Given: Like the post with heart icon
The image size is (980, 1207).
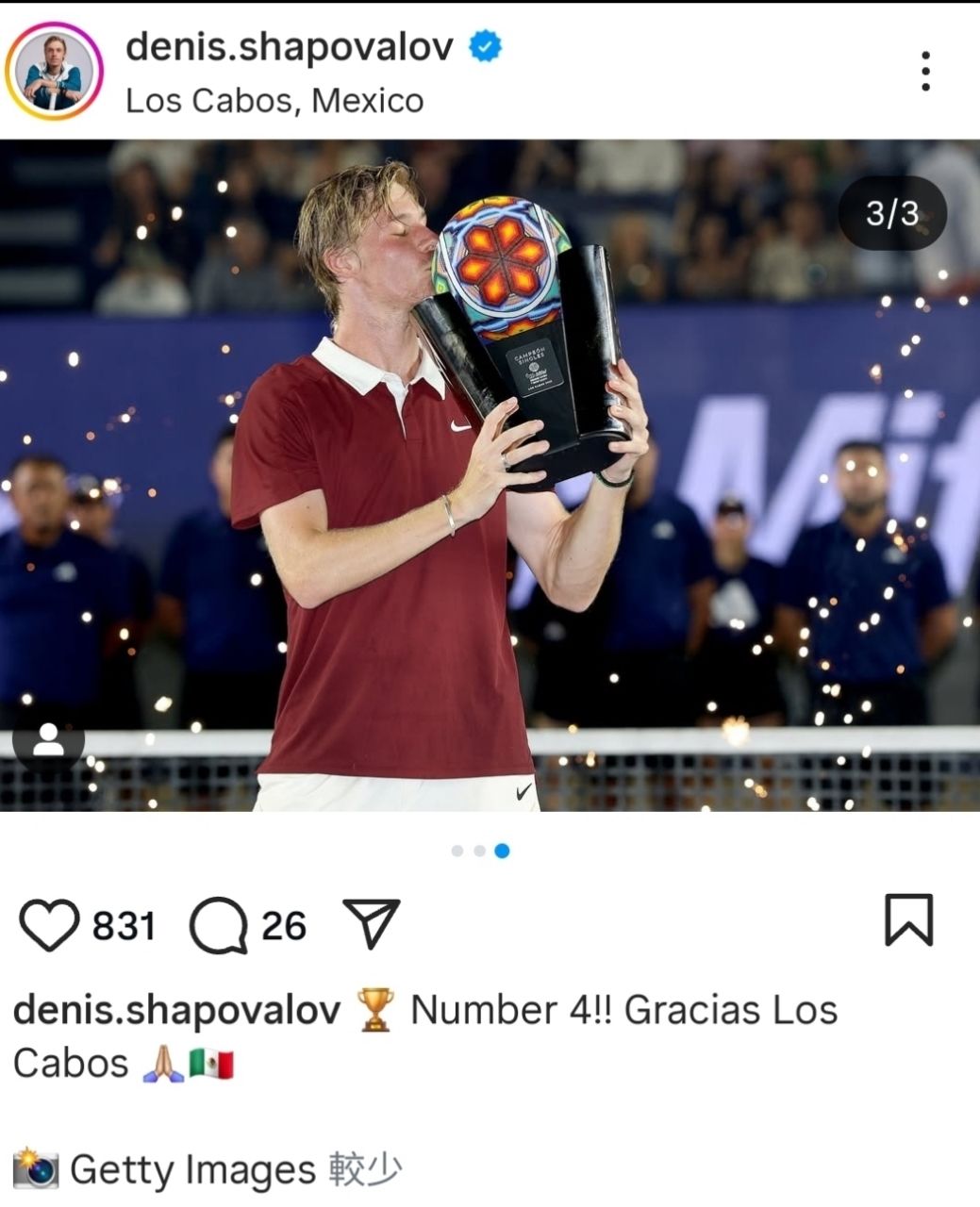Looking at the screenshot, I should point(50,925).
